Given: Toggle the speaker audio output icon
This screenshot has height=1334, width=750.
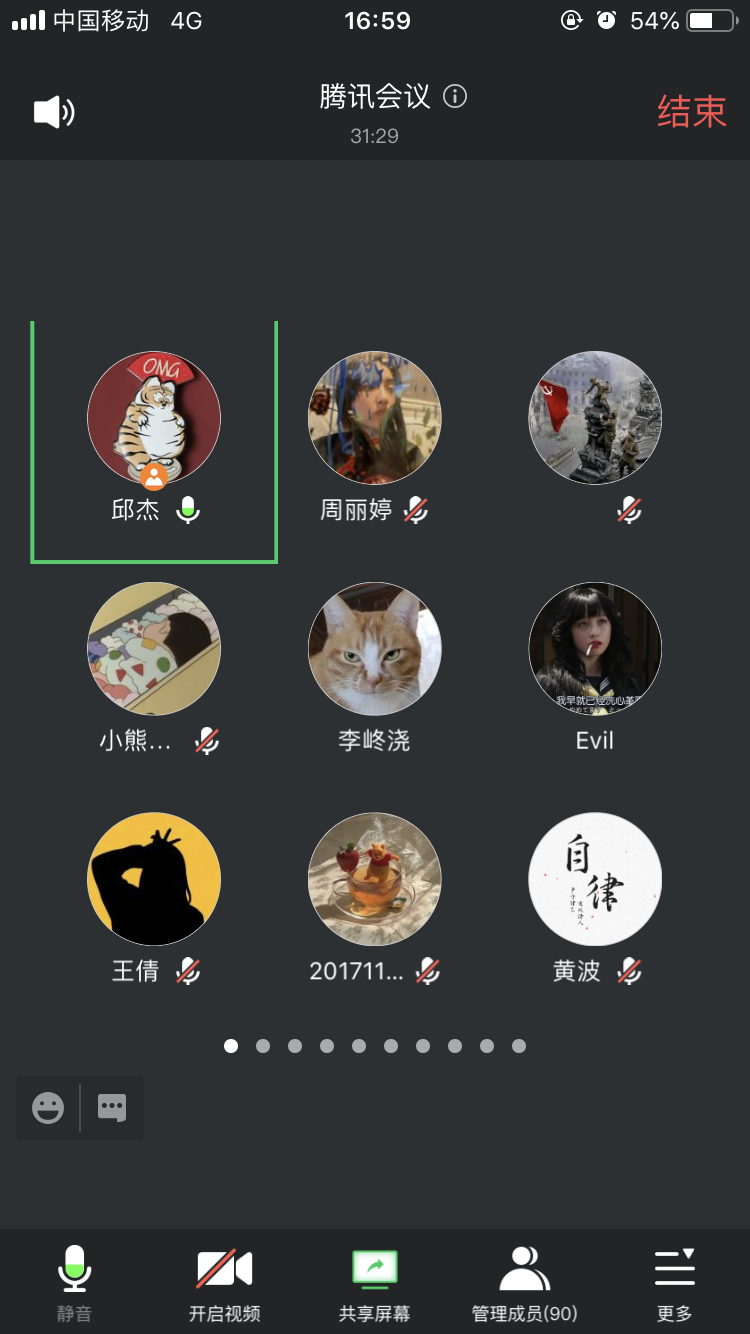Looking at the screenshot, I should point(54,112).
